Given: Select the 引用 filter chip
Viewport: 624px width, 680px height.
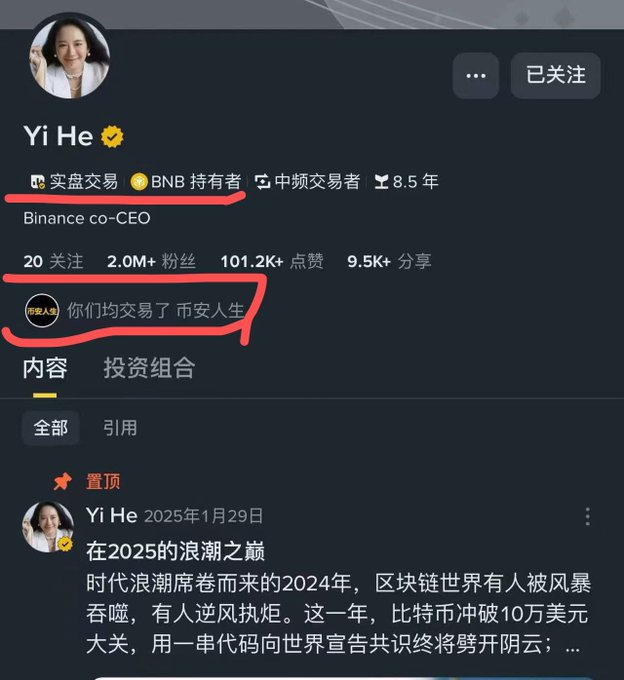Looking at the screenshot, I should [x=120, y=428].
